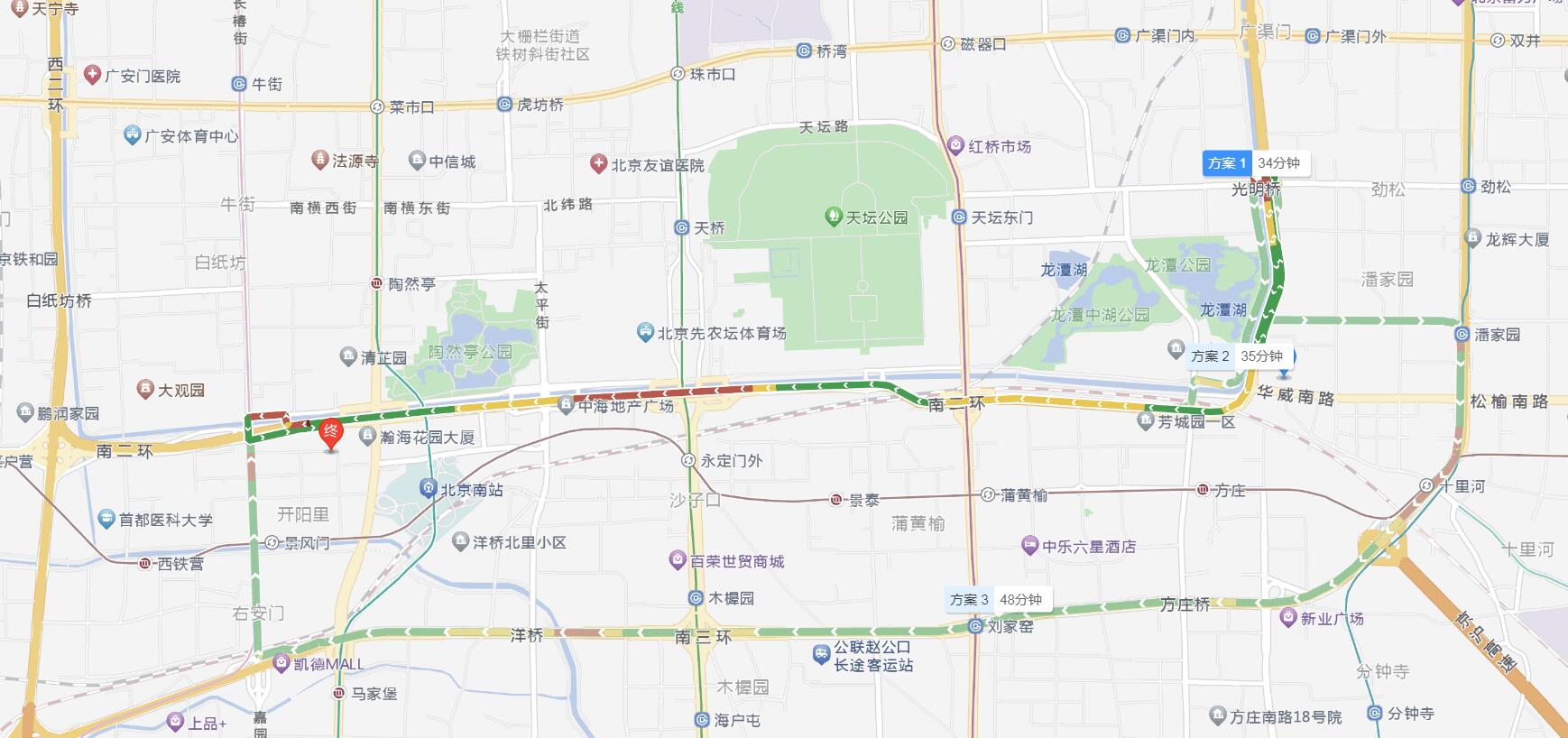This screenshot has width=1568, height=738.
Task: Tap the red destination marker 终
Action: [331, 433]
